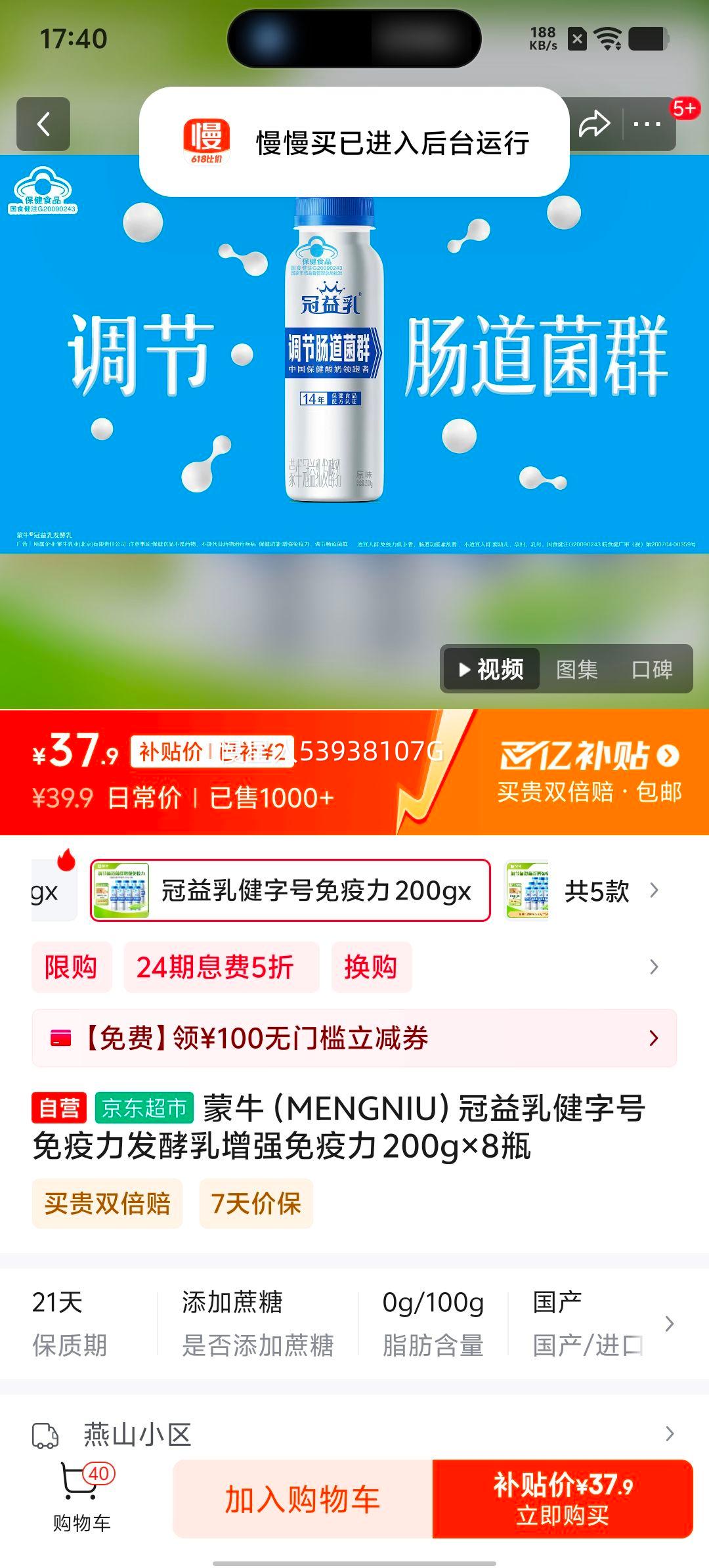This screenshot has width=709, height=1568.
Task: Open the ellipsis more-options icon
Action: pyautogui.click(x=647, y=125)
